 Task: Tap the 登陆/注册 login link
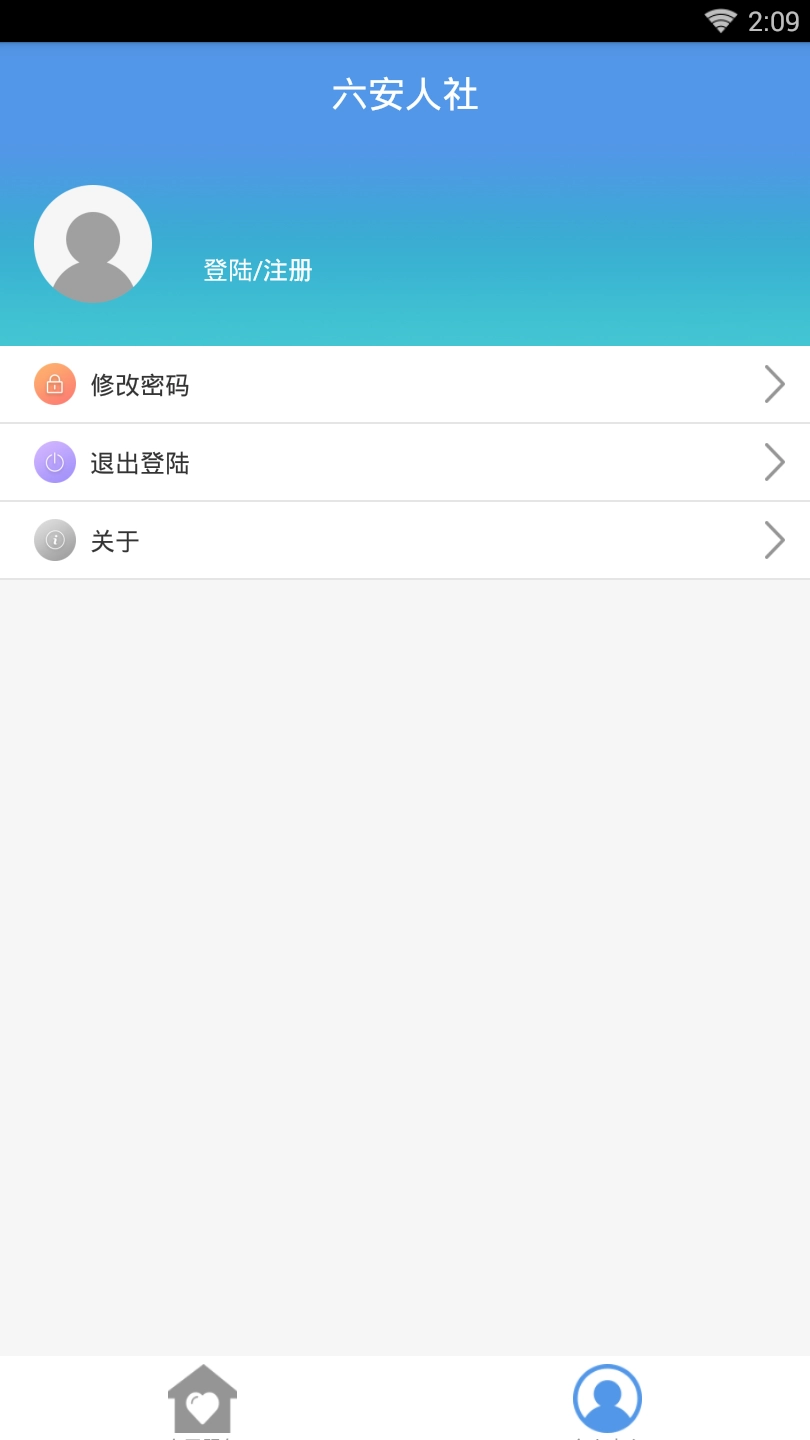[258, 270]
